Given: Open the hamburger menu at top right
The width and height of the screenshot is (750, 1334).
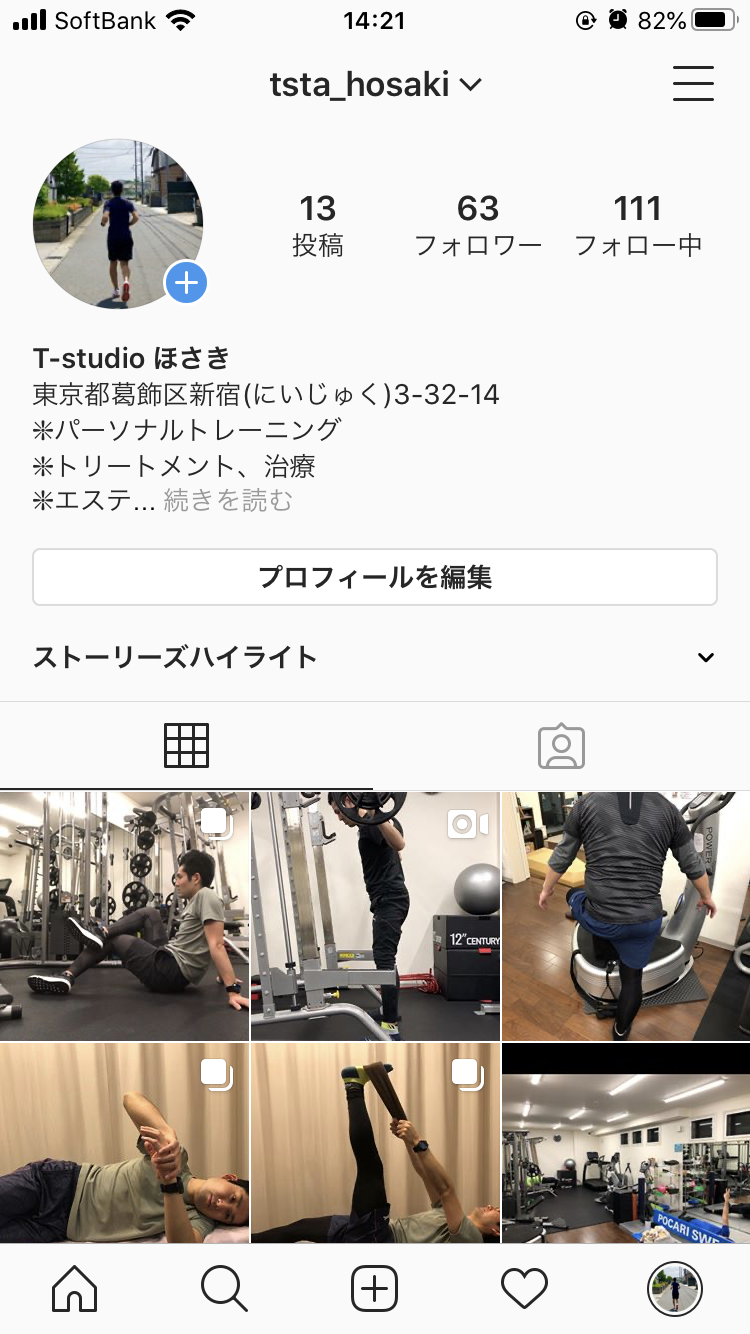Looking at the screenshot, I should [693, 84].
